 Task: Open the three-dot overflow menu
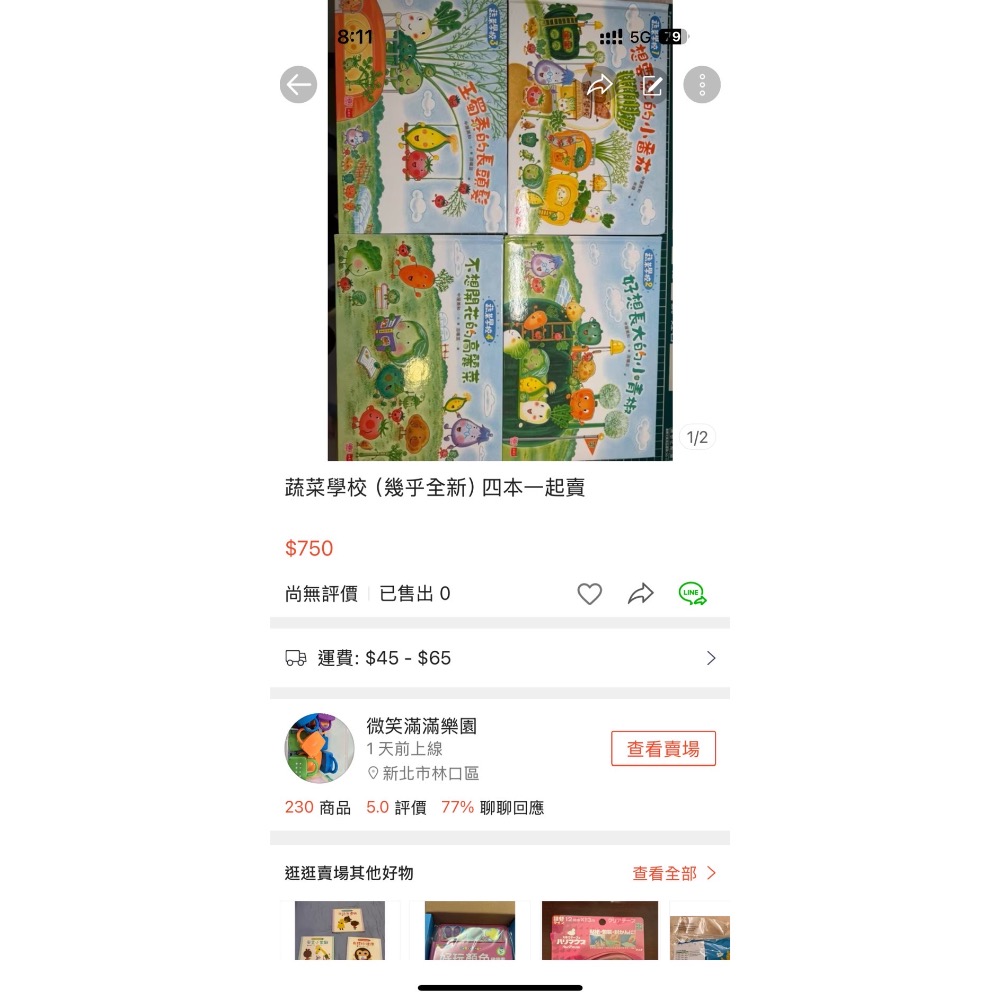coord(702,85)
